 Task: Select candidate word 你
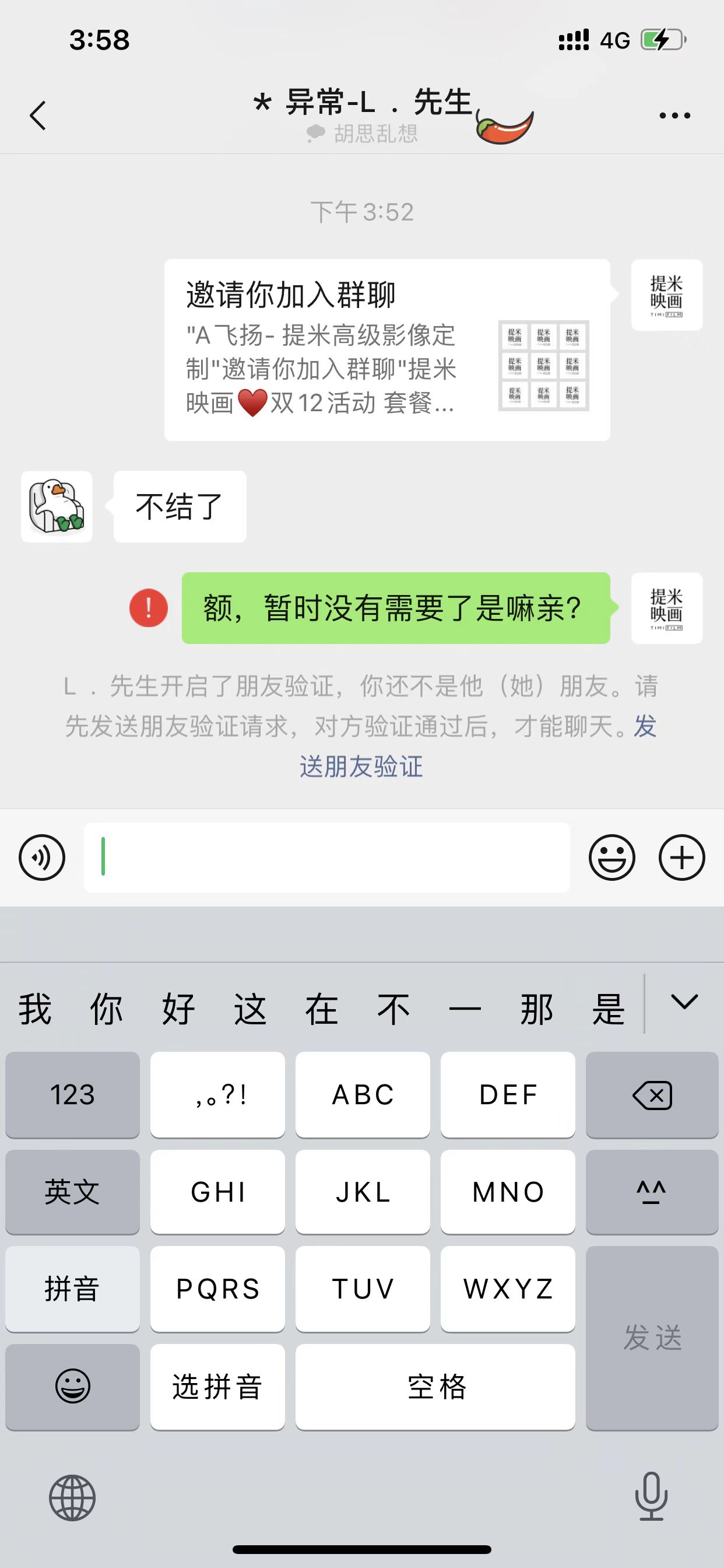(107, 1009)
